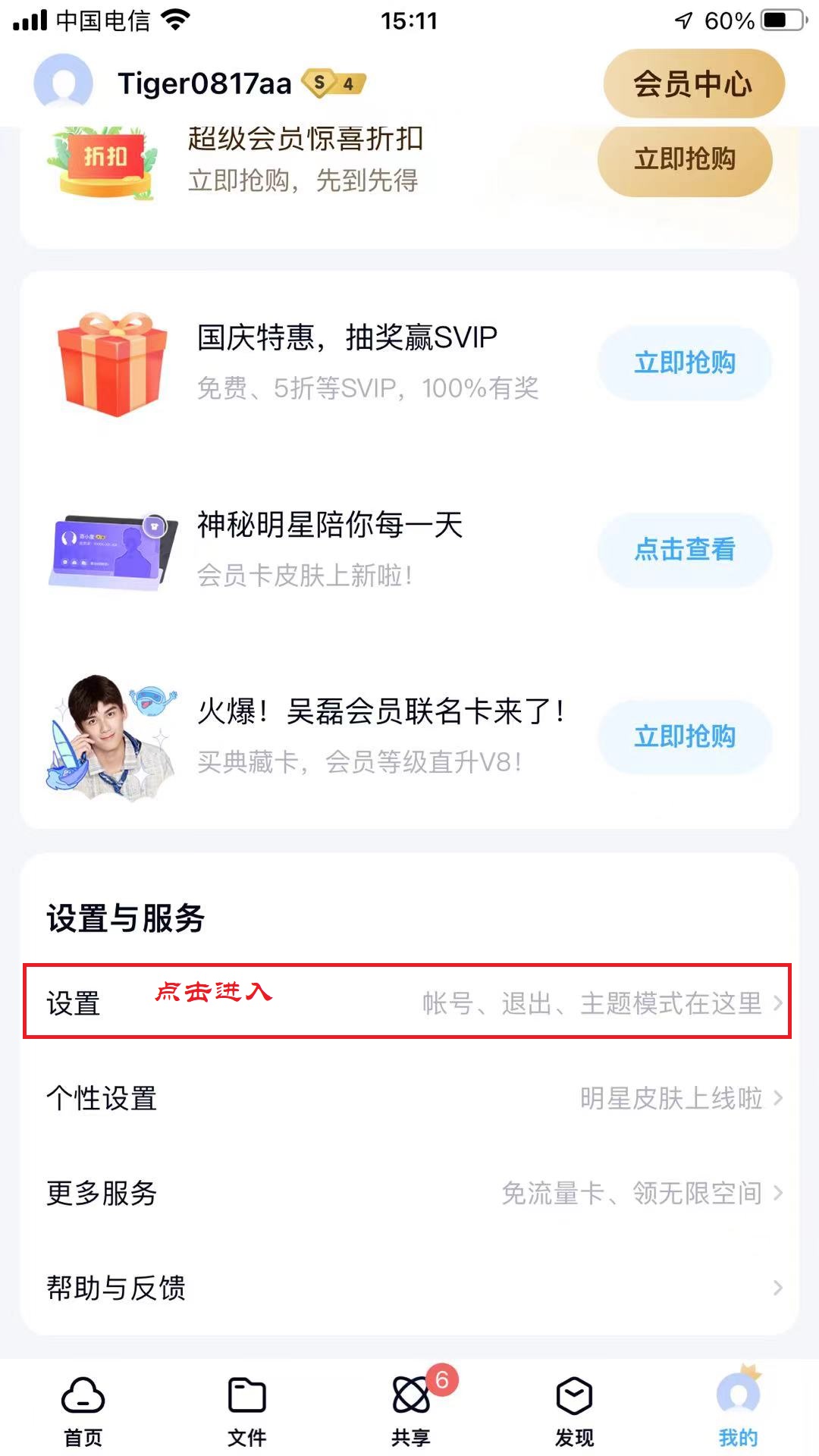Viewport: 819px width, 1456px height.
Task: Select the 我的 profile tab
Action: pyautogui.click(x=738, y=1410)
